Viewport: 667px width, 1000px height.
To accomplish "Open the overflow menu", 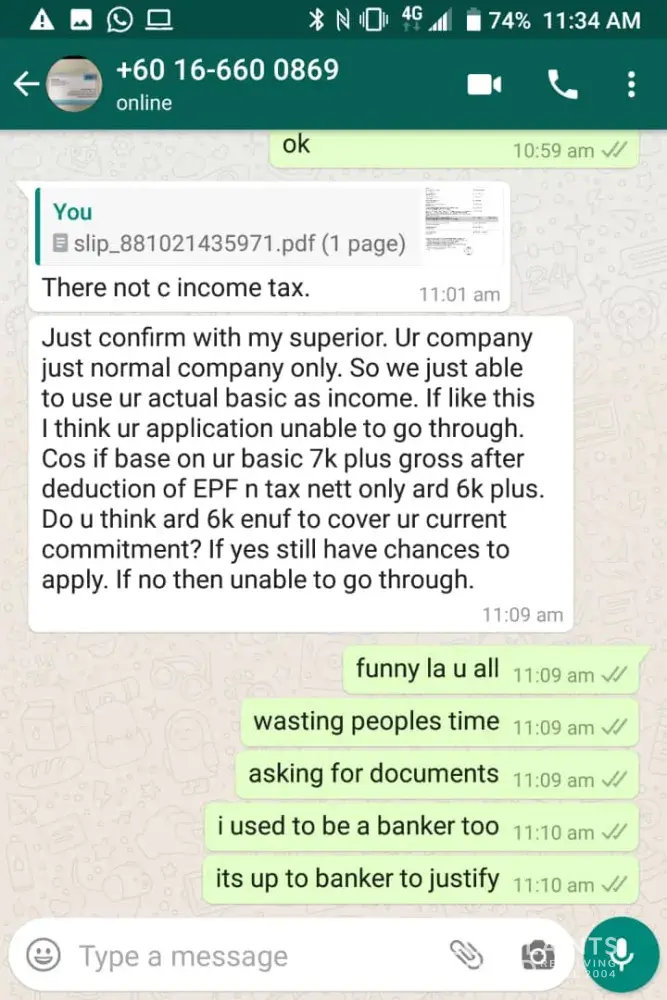I will (x=631, y=85).
